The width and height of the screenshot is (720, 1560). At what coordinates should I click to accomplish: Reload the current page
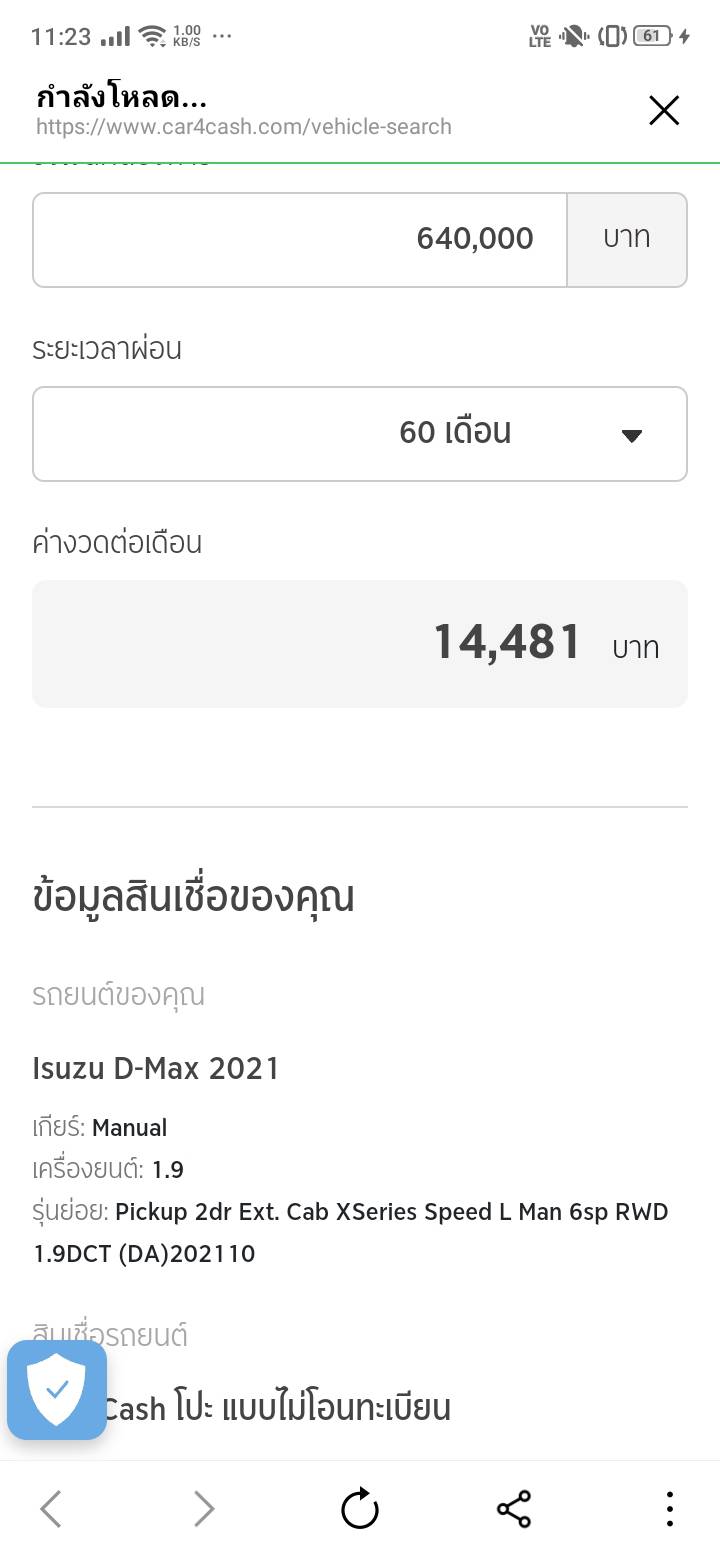pos(360,1509)
